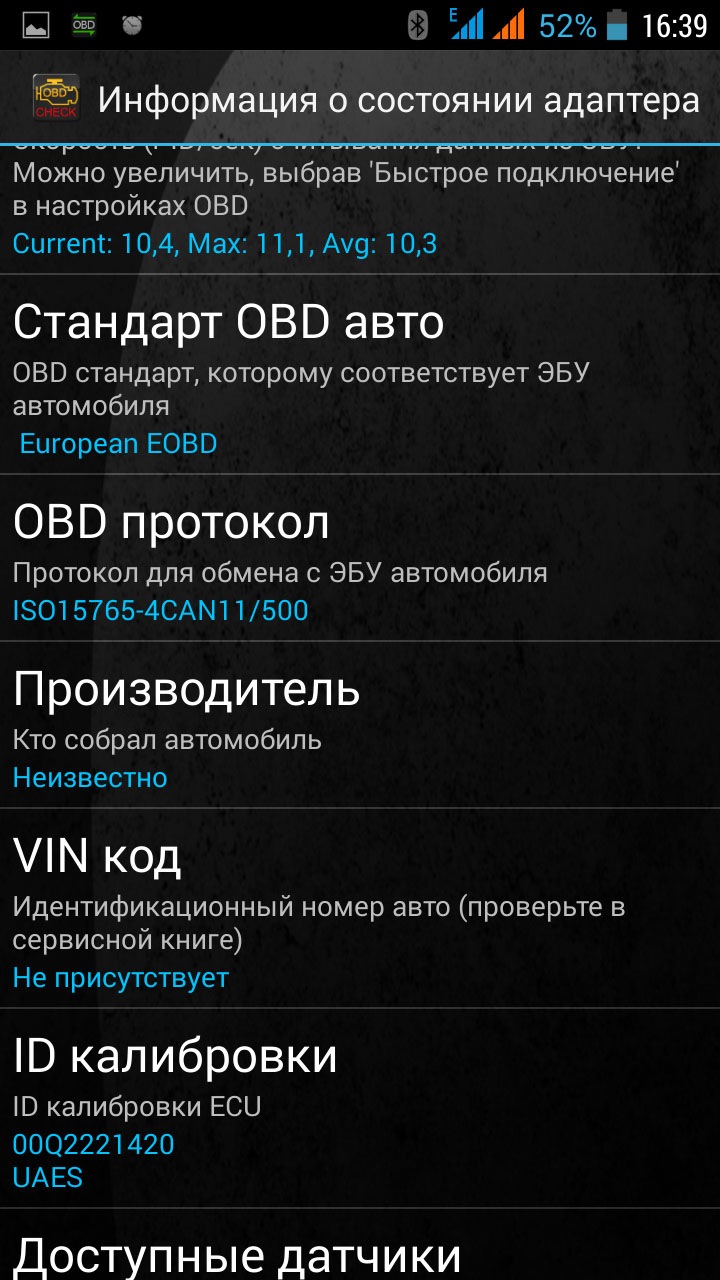Tap the ID калибровки row

(360, 1108)
